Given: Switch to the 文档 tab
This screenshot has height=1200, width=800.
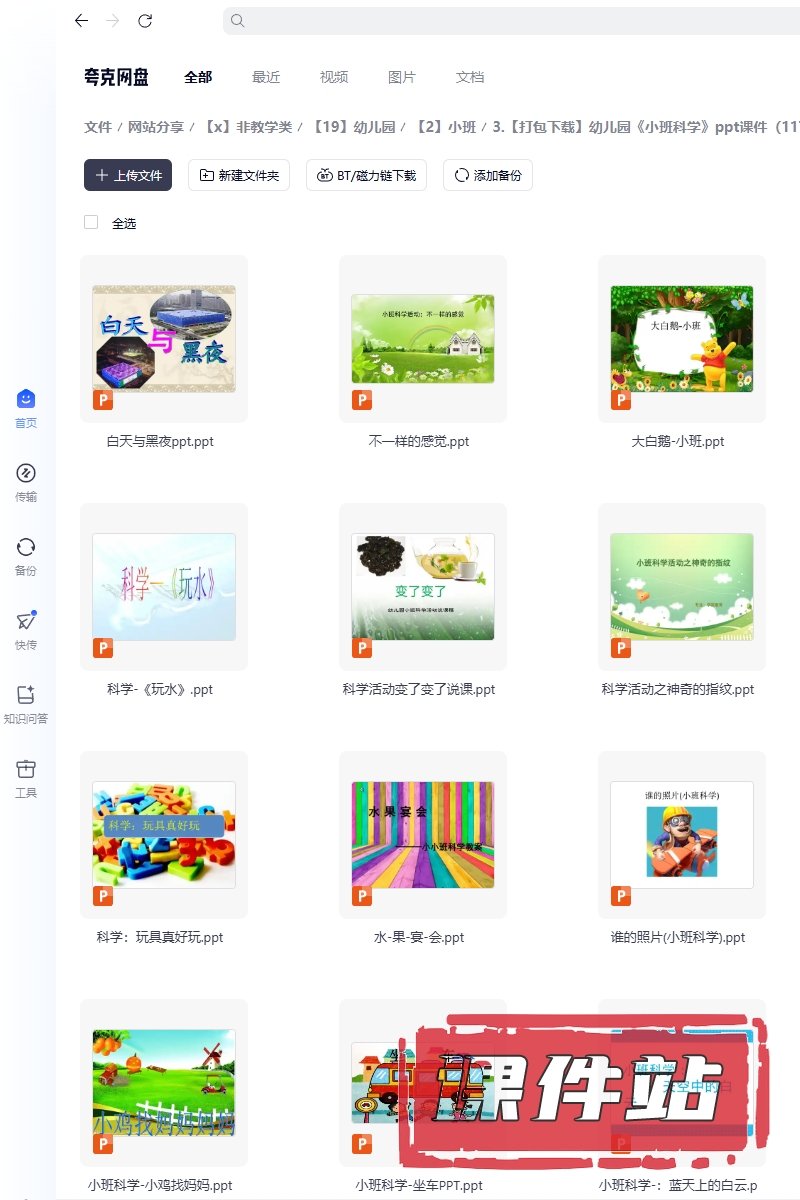Looking at the screenshot, I should pos(470,77).
